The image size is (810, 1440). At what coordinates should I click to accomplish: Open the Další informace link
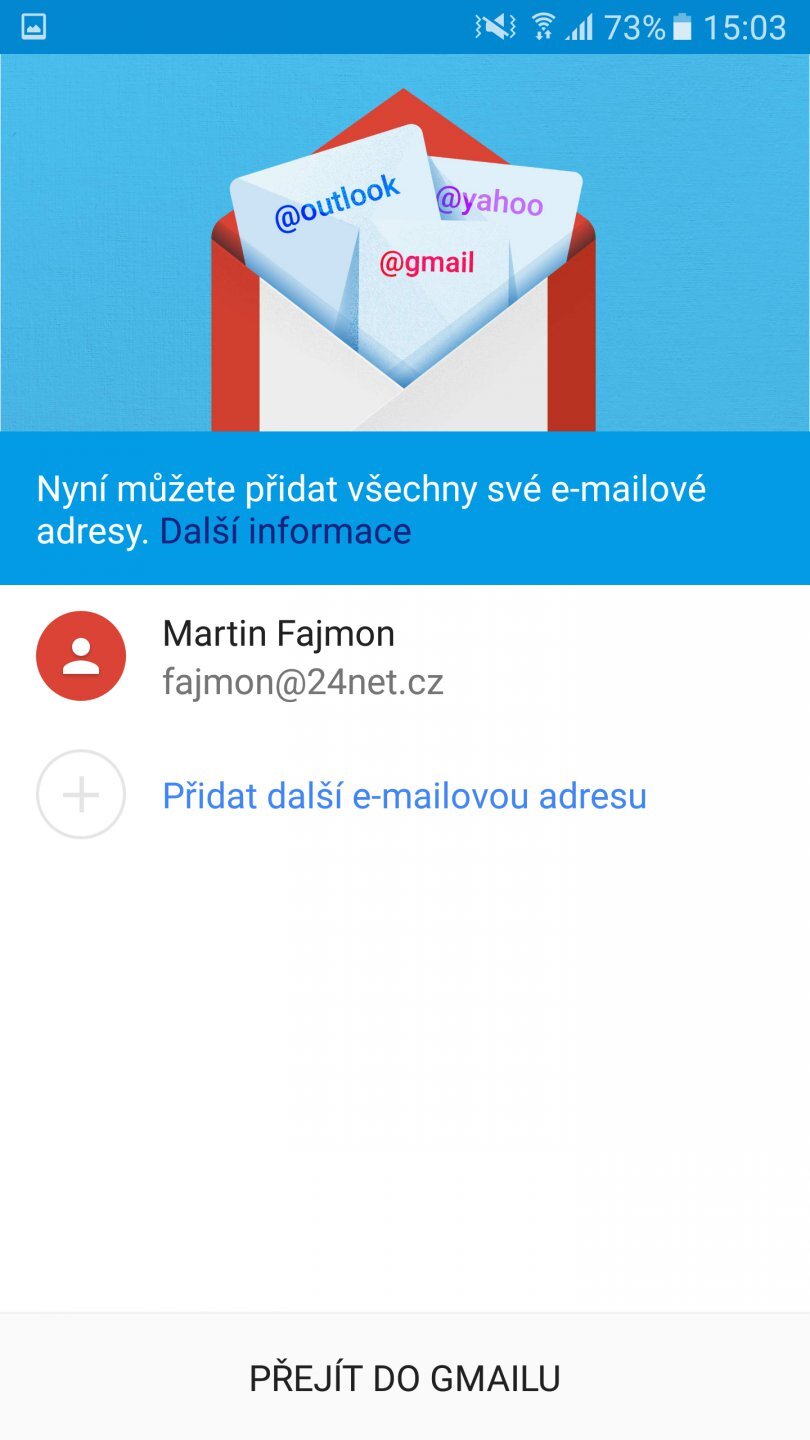click(x=285, y=532)
